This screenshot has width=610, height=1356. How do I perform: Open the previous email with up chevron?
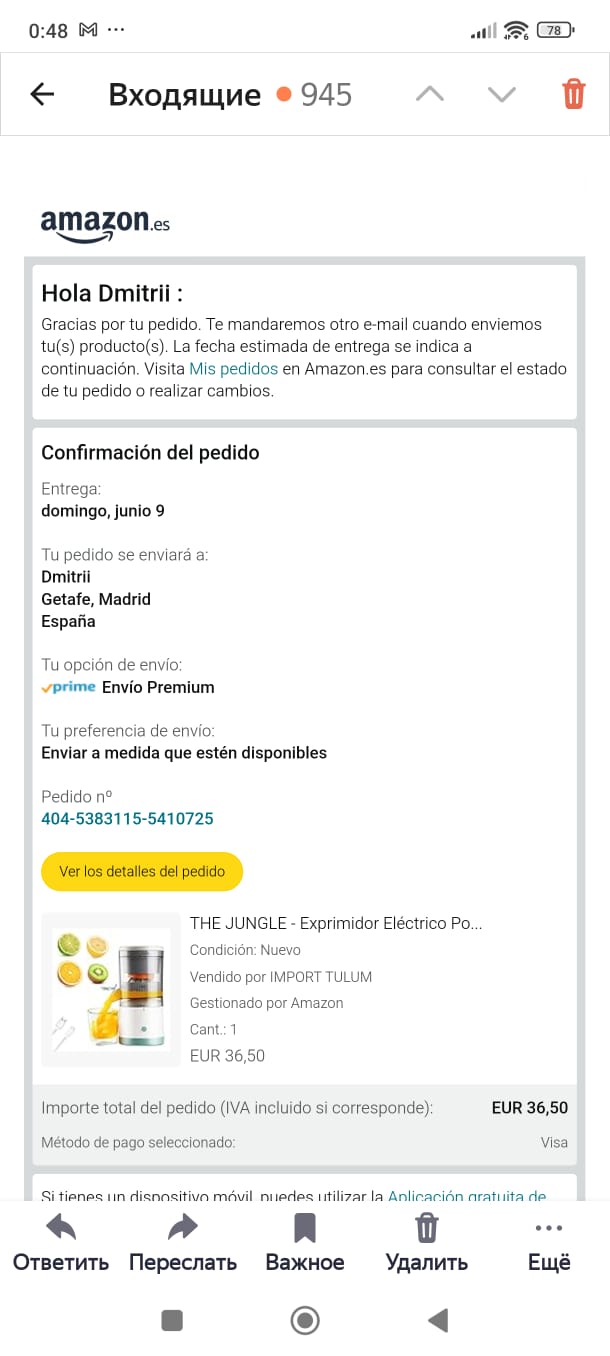[429, 95]
